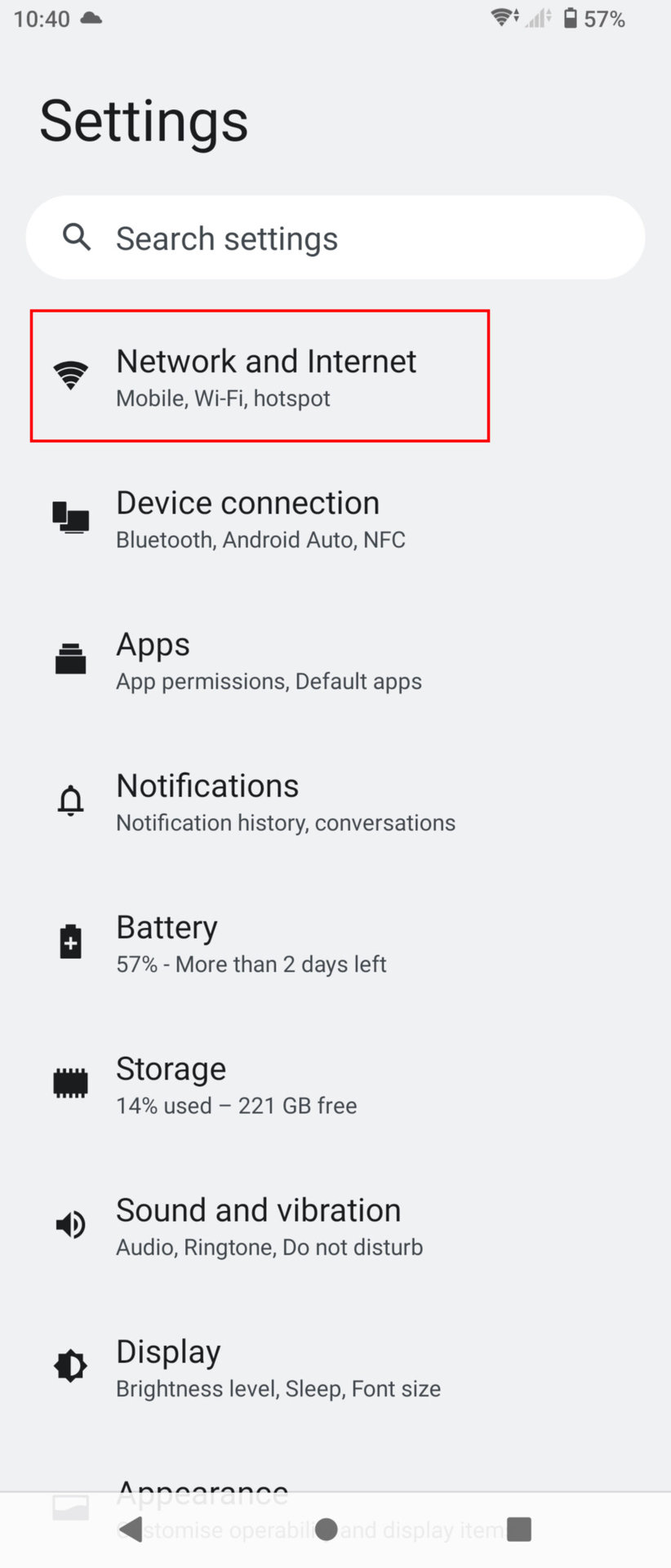This screenshot has height=1568, width=671.
Task: Tap the home navigation button
Action: [x=327, y=1530]
